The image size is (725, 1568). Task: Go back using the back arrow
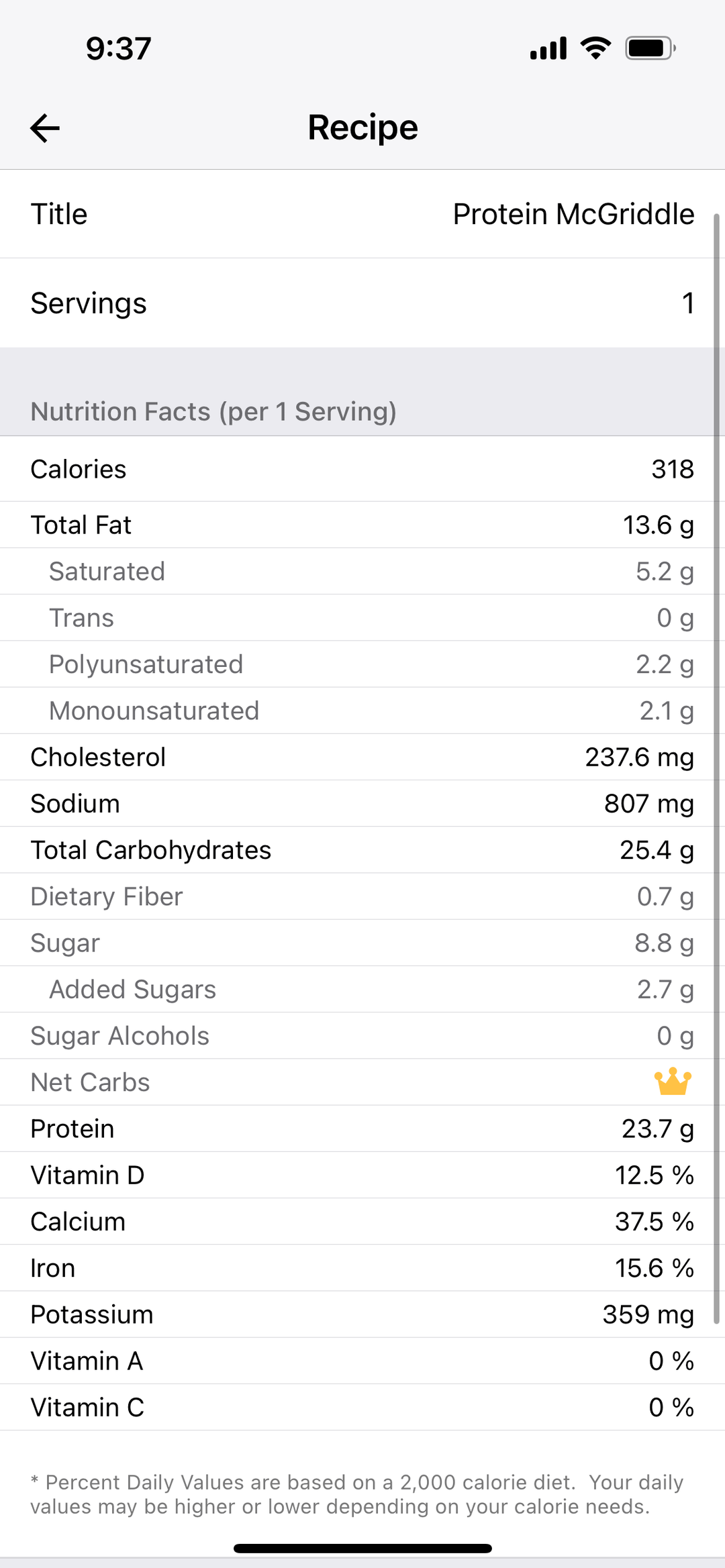coord(45,128)
